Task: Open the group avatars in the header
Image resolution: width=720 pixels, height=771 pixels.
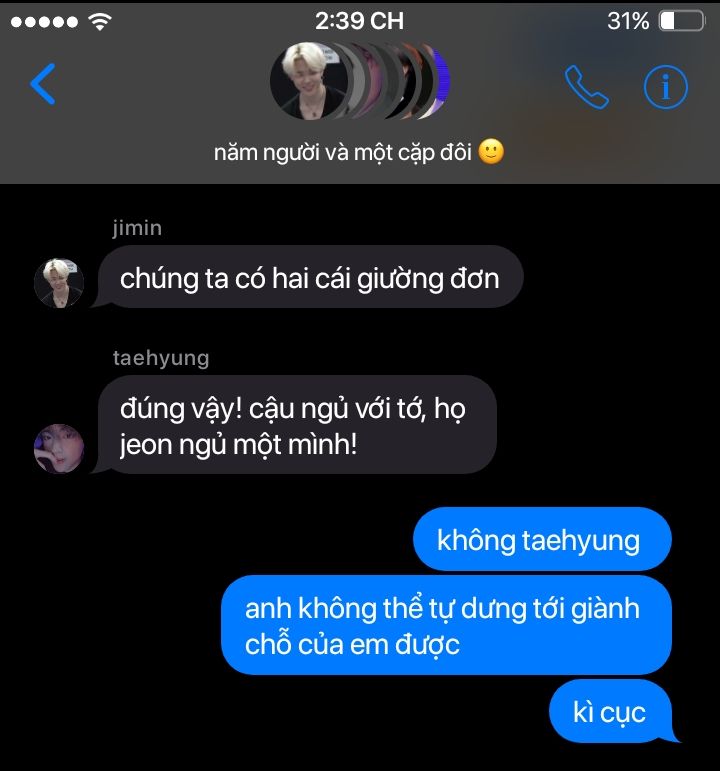Action: [360, 82]
